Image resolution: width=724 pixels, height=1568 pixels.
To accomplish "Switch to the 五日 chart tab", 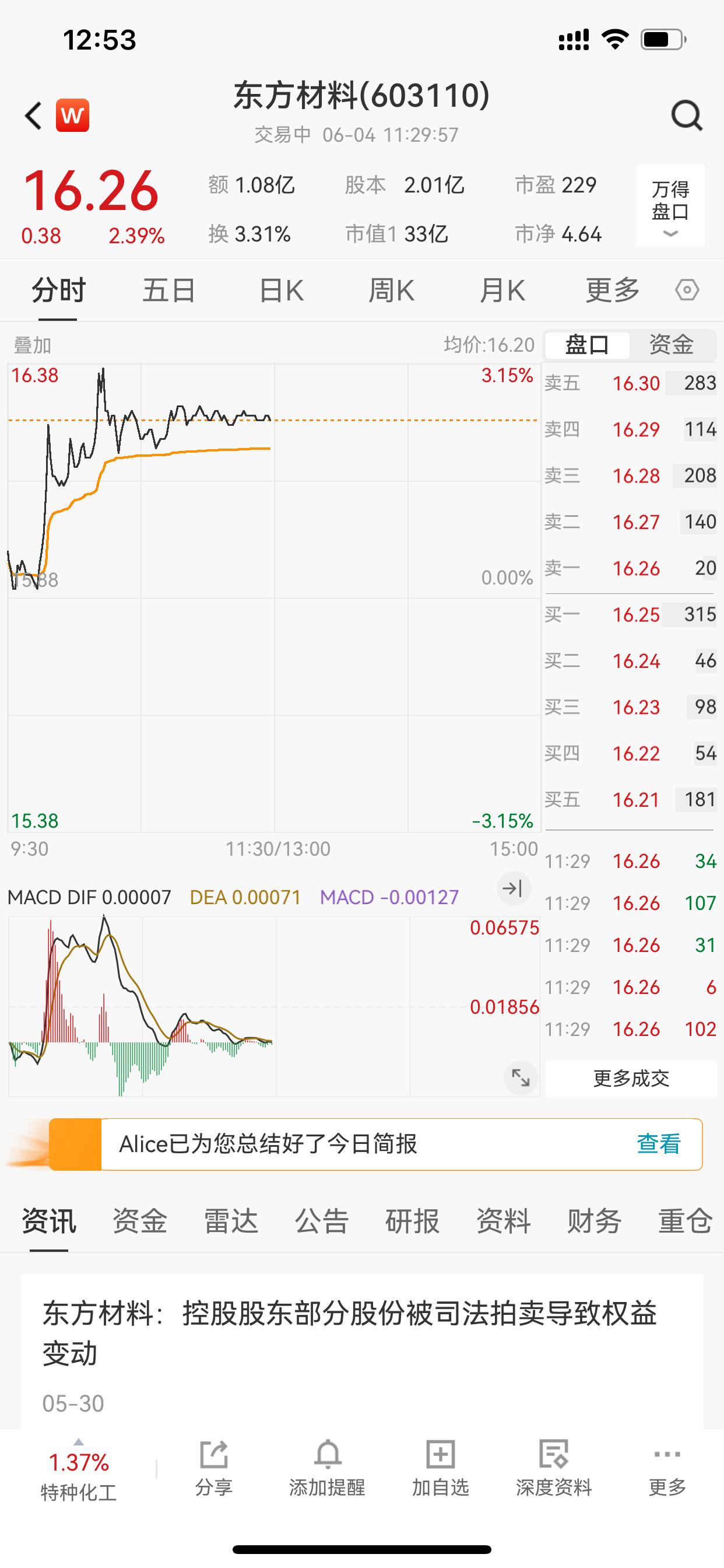I will click(x=168, y=290).
